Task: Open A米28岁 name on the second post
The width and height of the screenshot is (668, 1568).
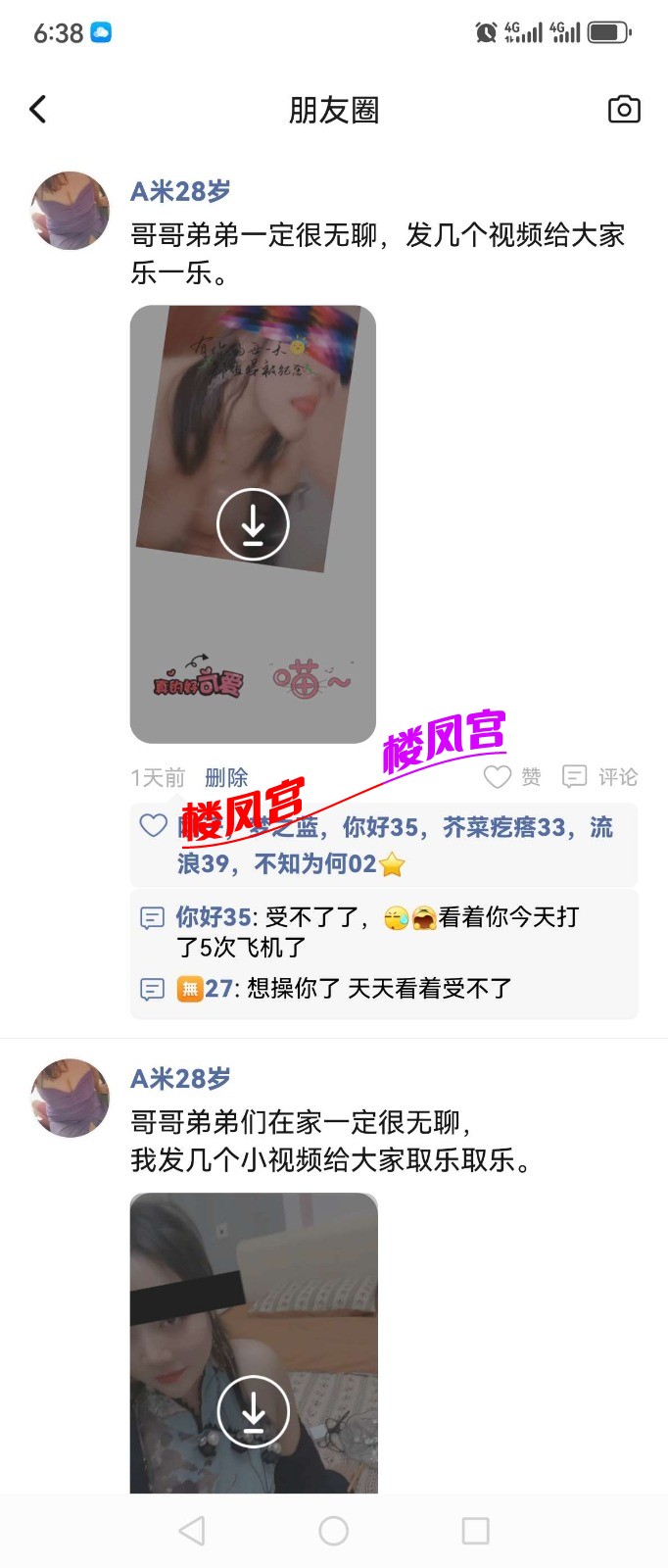Action: tap(180, 1078)
